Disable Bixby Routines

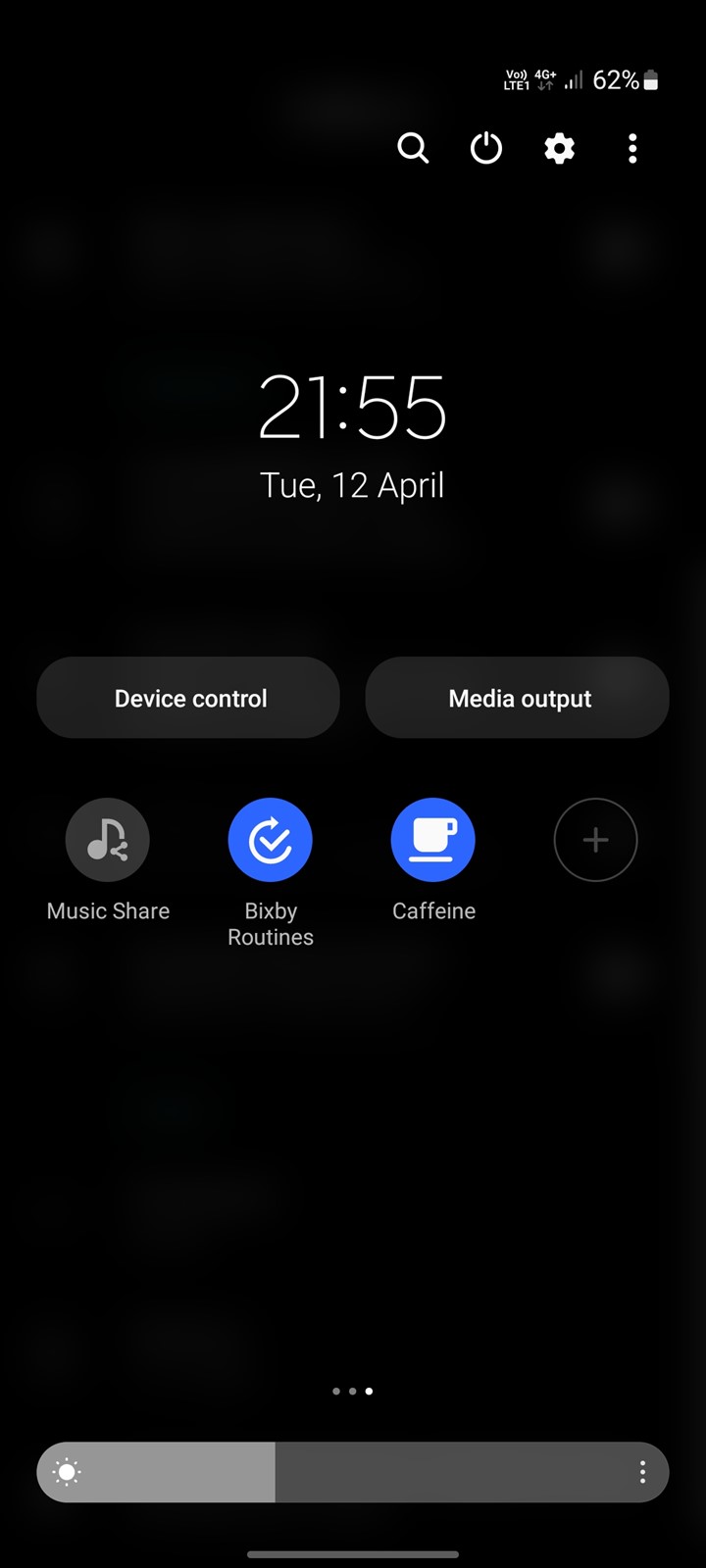point(271,840)
